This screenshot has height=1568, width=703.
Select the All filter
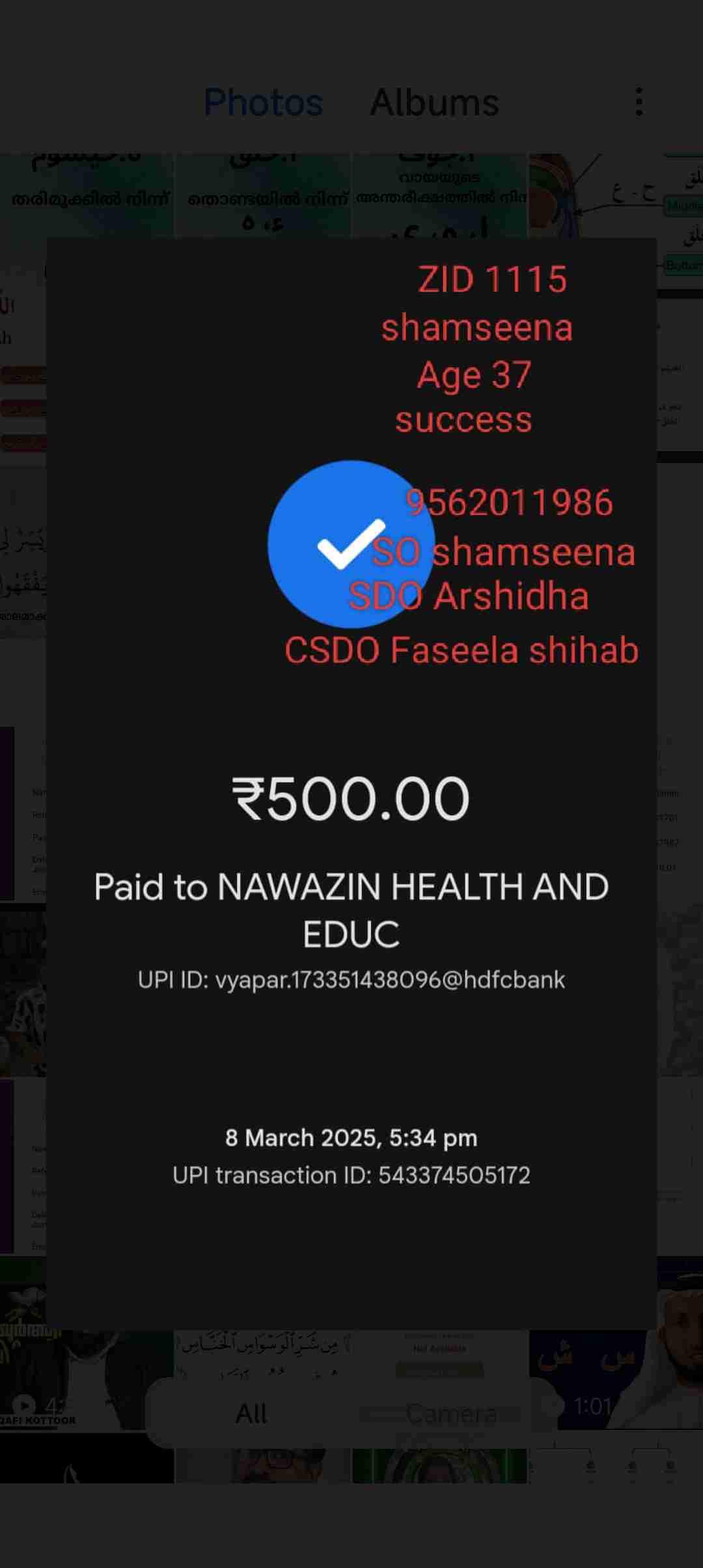coord(251,1414)
